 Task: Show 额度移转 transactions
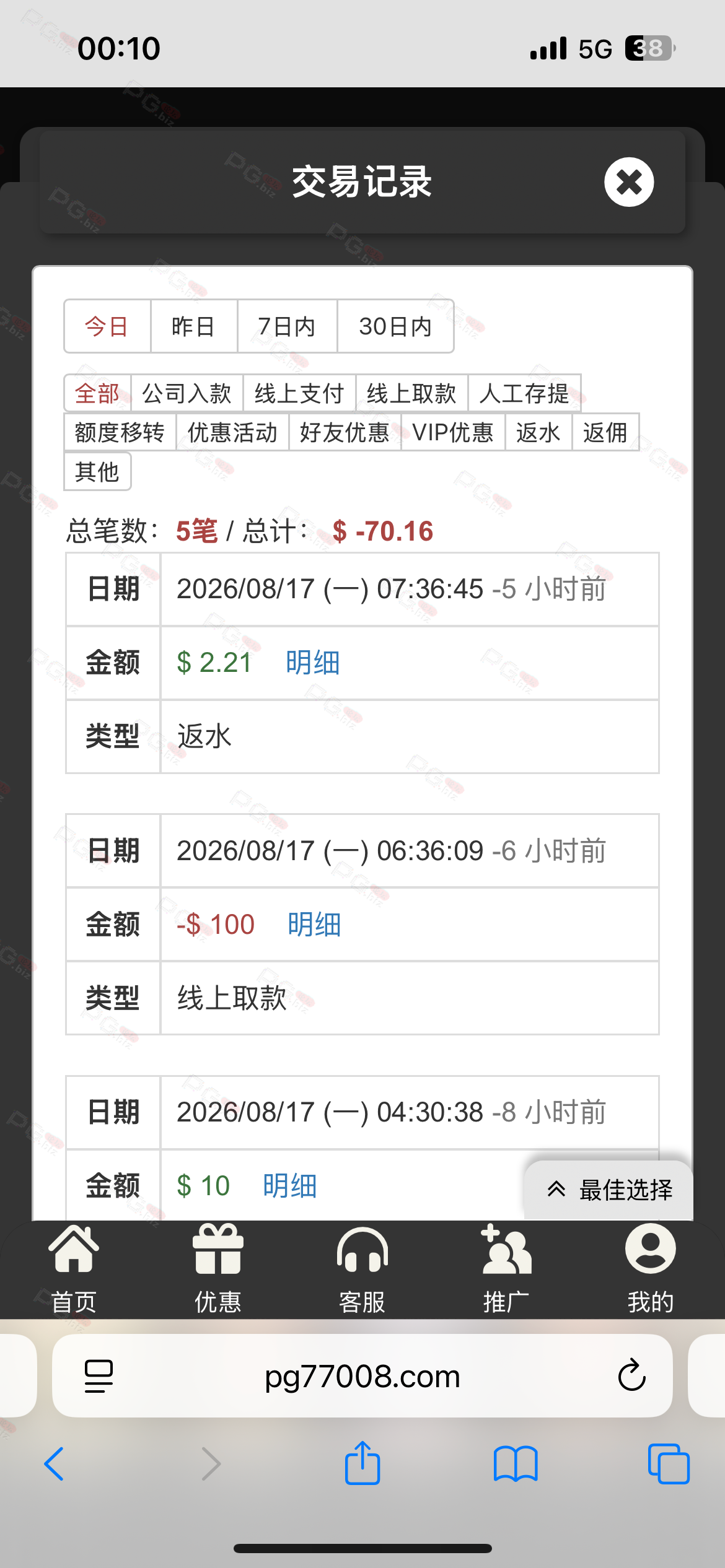pos(120,432)
